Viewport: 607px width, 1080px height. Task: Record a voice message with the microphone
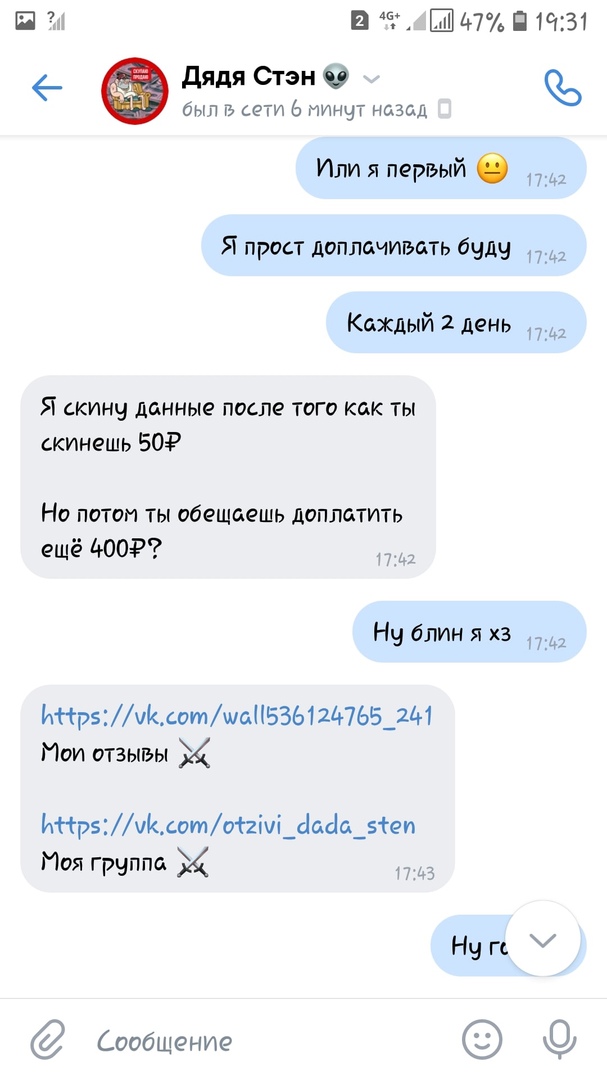click(558, 1040)
